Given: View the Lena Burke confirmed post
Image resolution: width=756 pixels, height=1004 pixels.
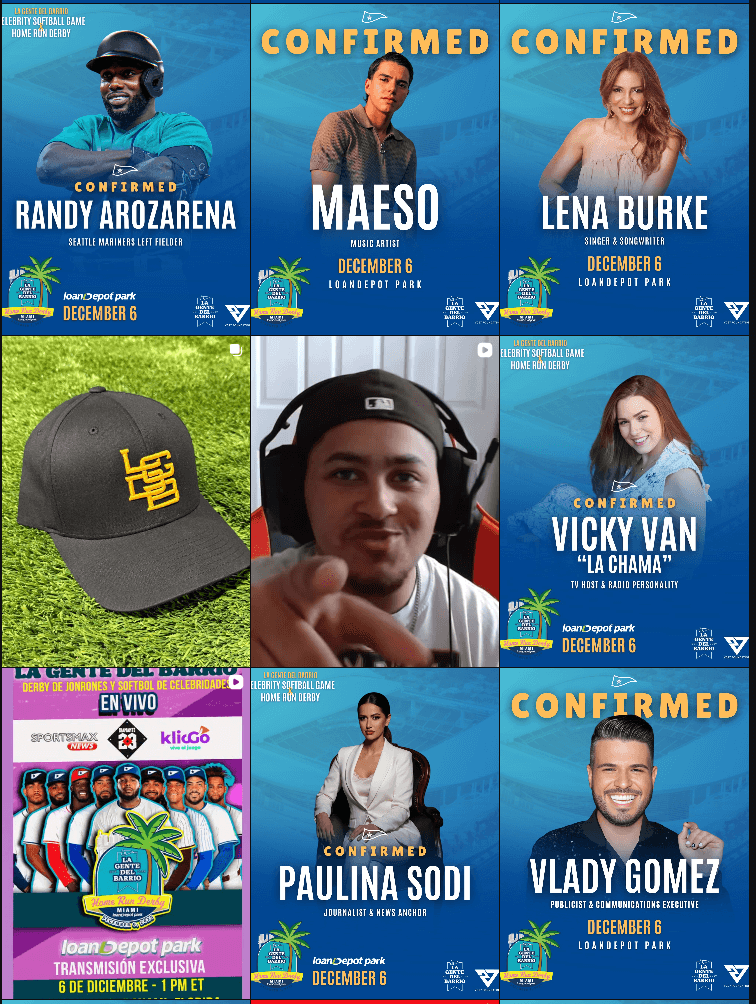Looking at the screenshot, I should 624,167.
